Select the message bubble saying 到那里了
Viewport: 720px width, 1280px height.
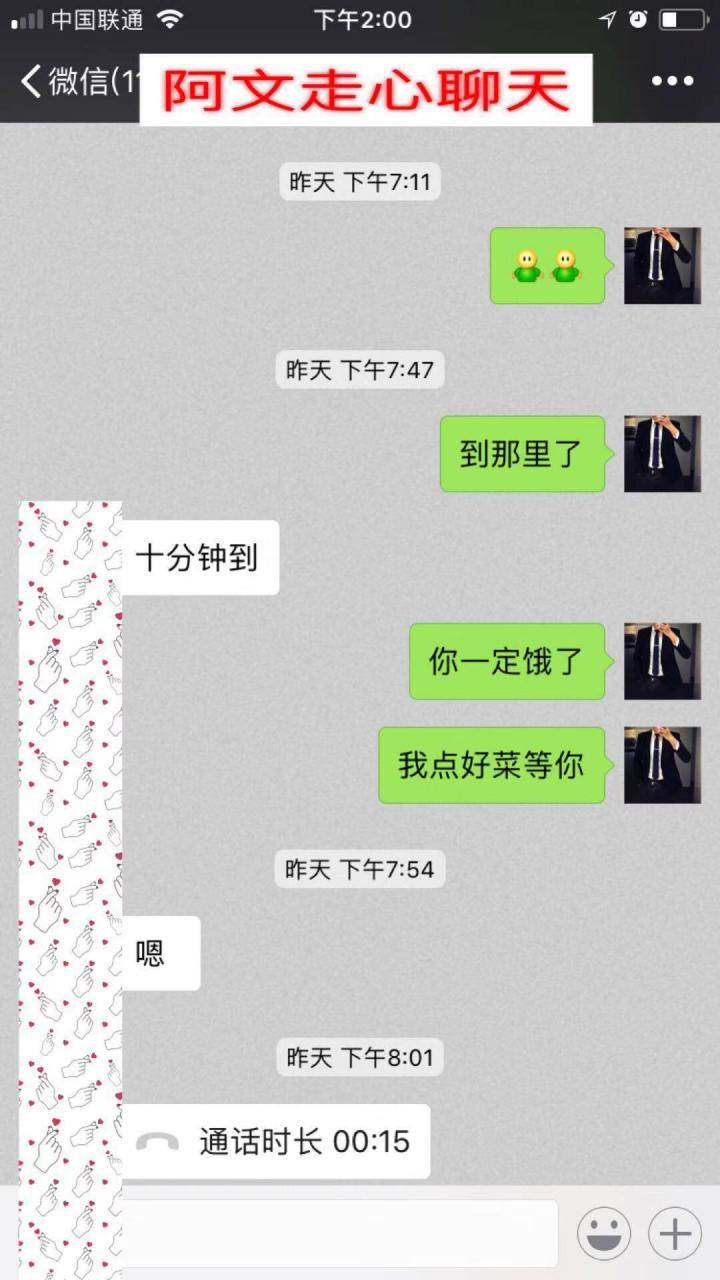coord(521,455)
